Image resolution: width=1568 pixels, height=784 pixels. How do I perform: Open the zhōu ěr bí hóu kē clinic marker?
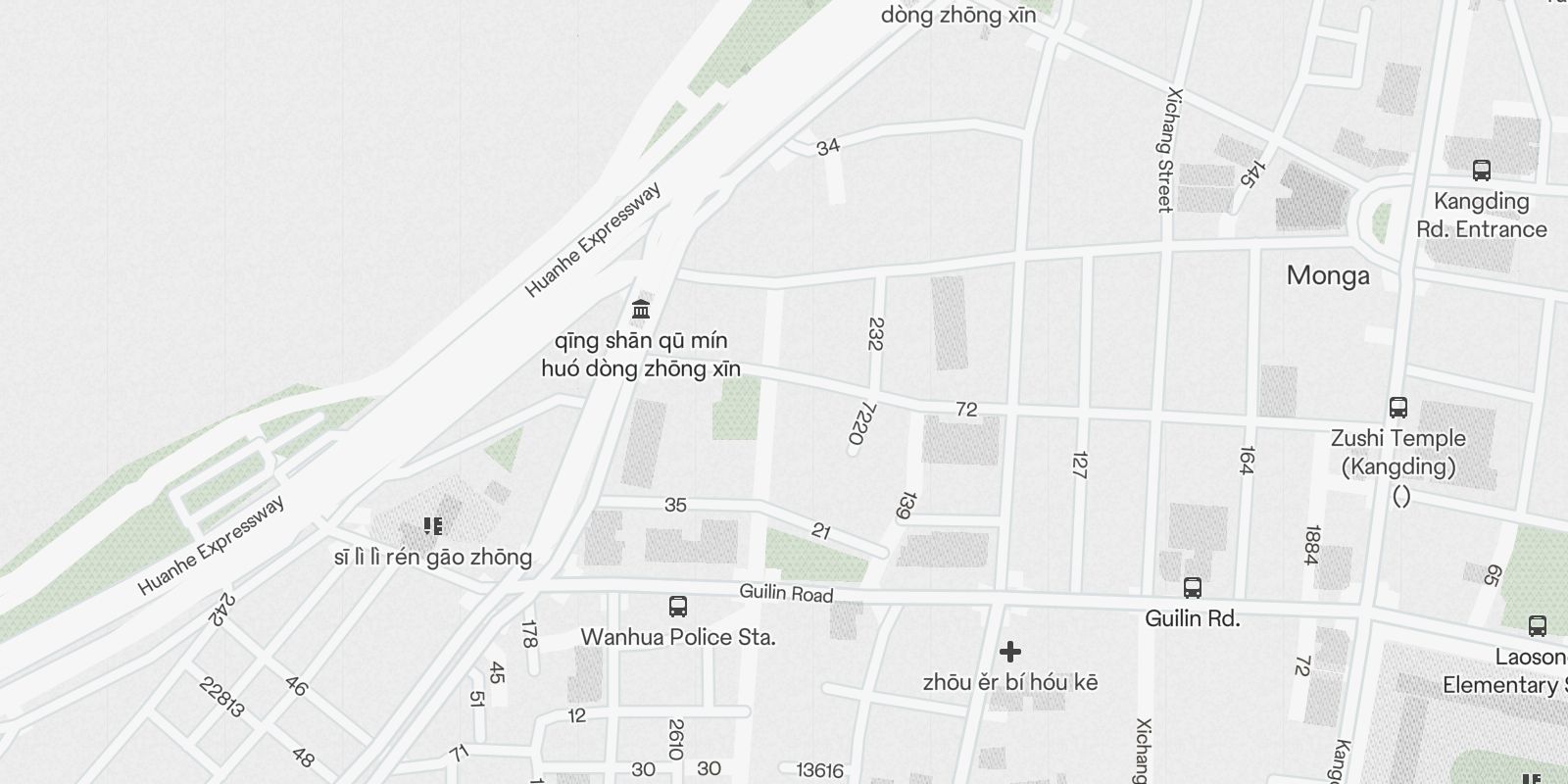coord(1010,652)
